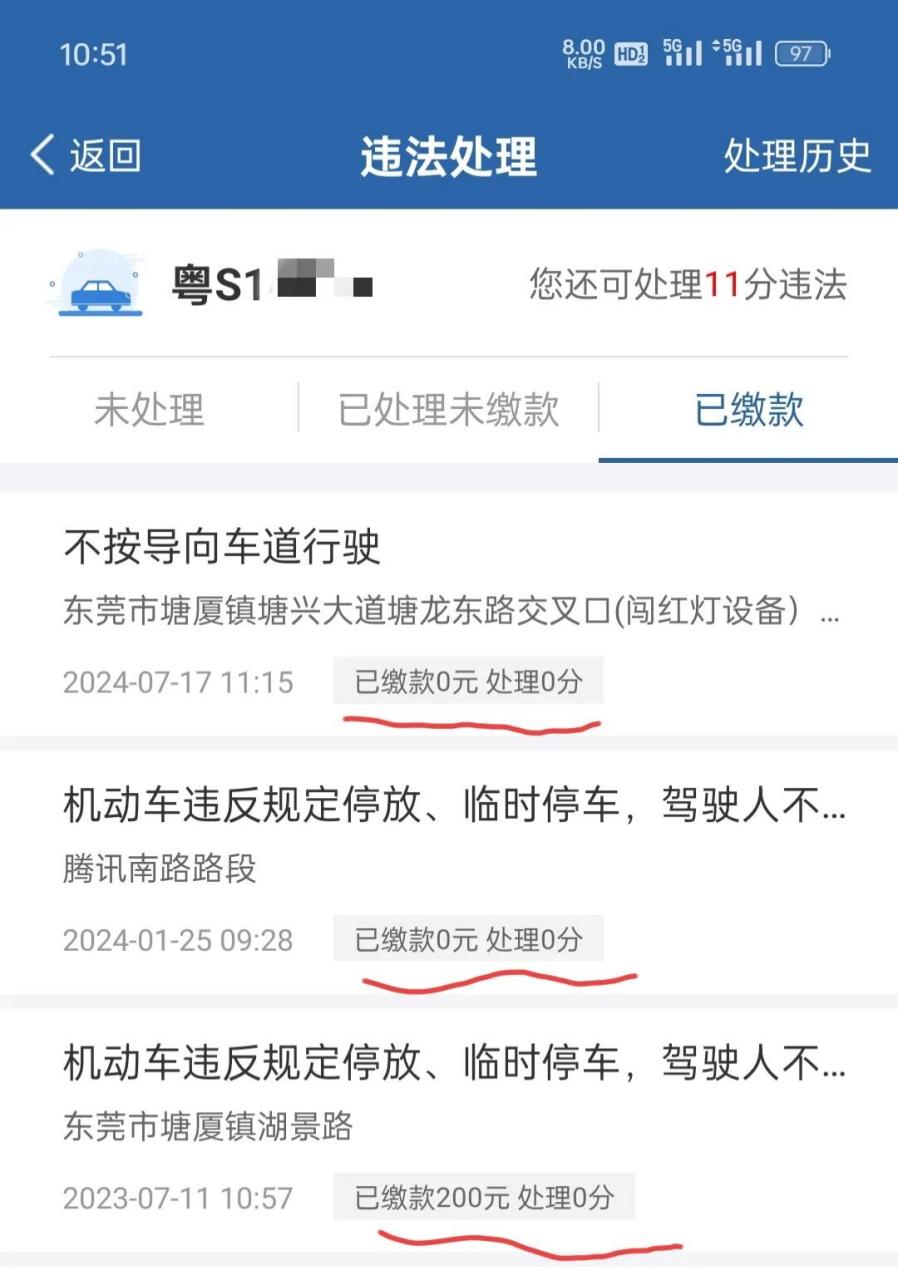Tap the back arrow icon
The image size is (898, 1280).
[39, 156]
